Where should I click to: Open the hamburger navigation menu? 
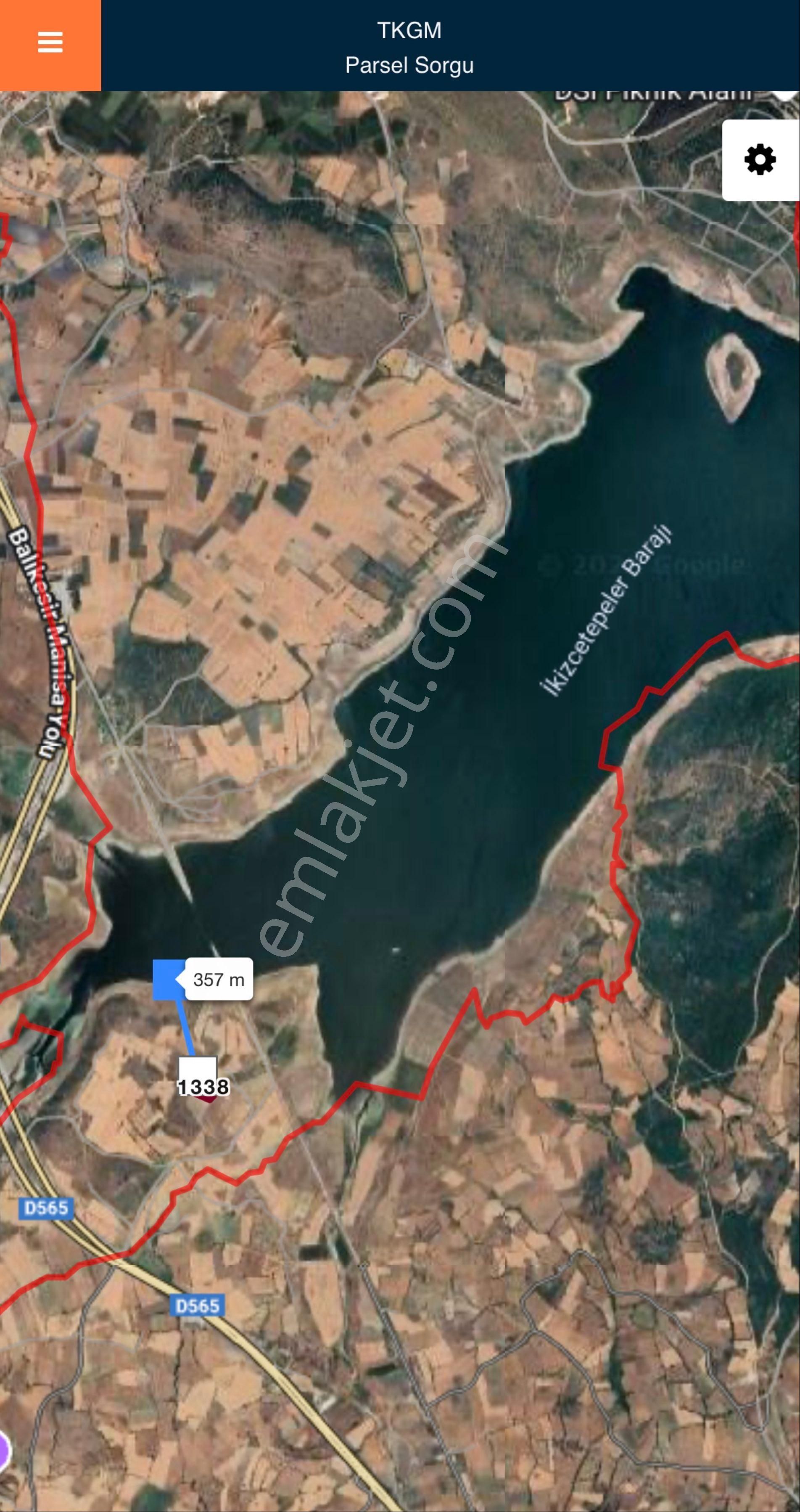click(x=50, y=42)
